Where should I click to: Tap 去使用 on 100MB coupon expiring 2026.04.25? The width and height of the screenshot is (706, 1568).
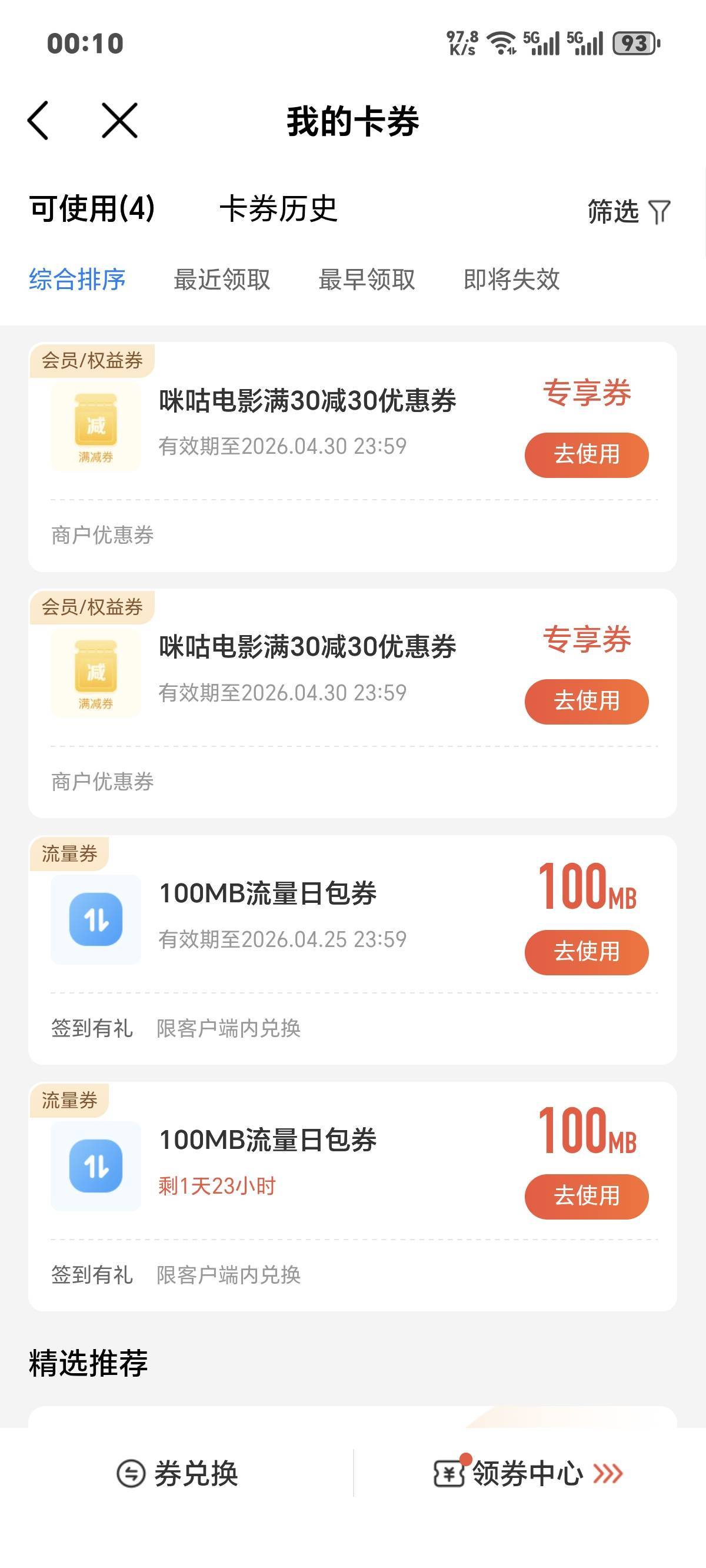click(586, 952)
